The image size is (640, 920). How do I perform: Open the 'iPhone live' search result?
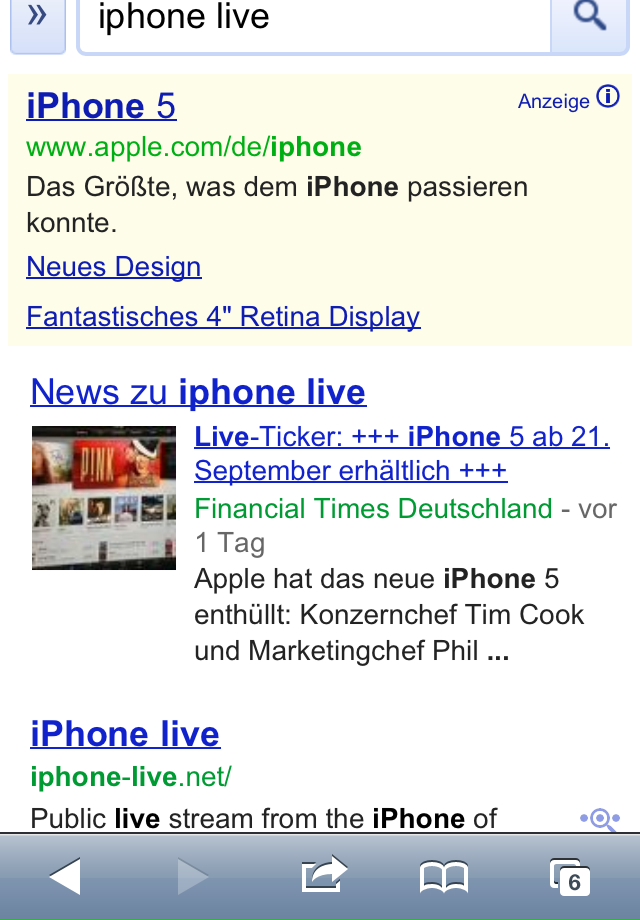point(125,734)
